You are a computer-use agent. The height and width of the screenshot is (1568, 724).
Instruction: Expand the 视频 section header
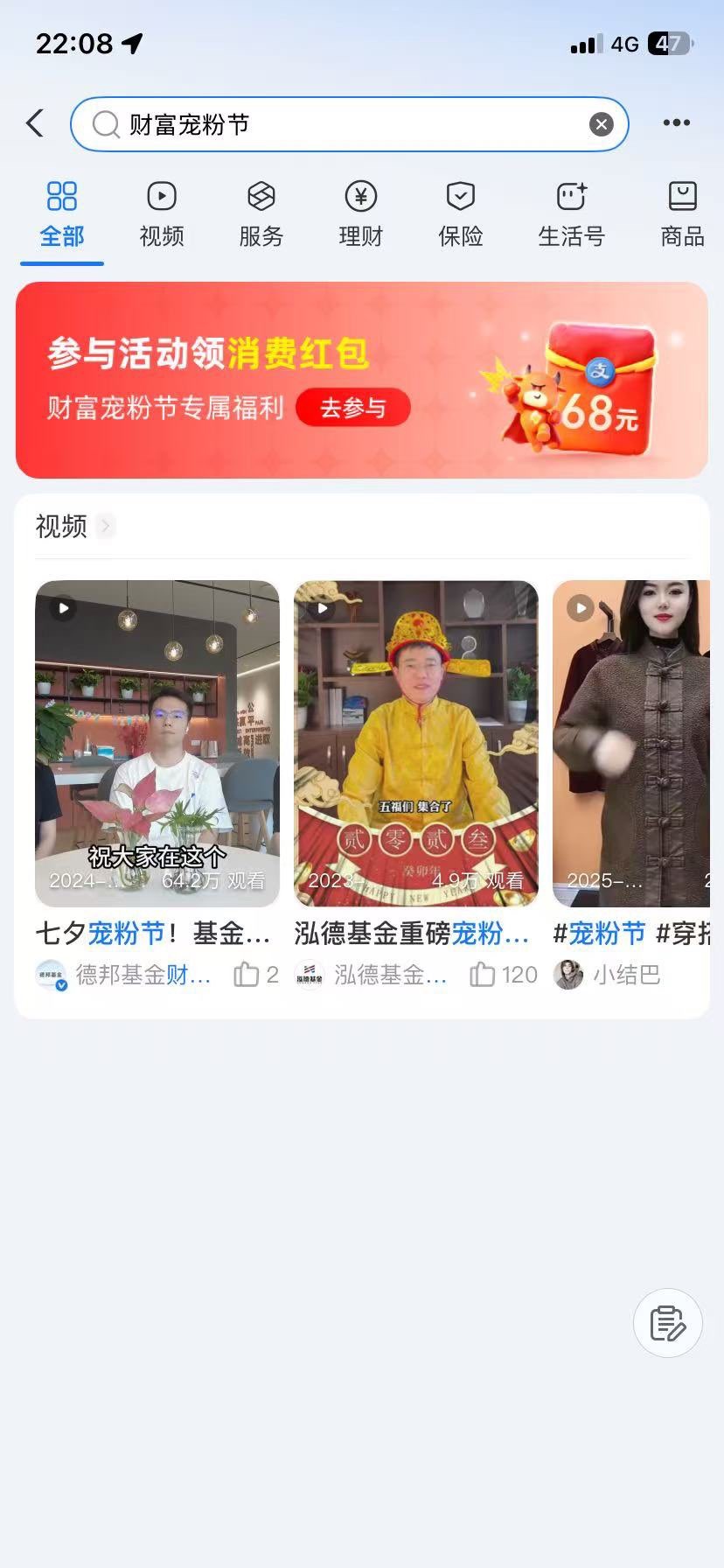coord(73,526)
